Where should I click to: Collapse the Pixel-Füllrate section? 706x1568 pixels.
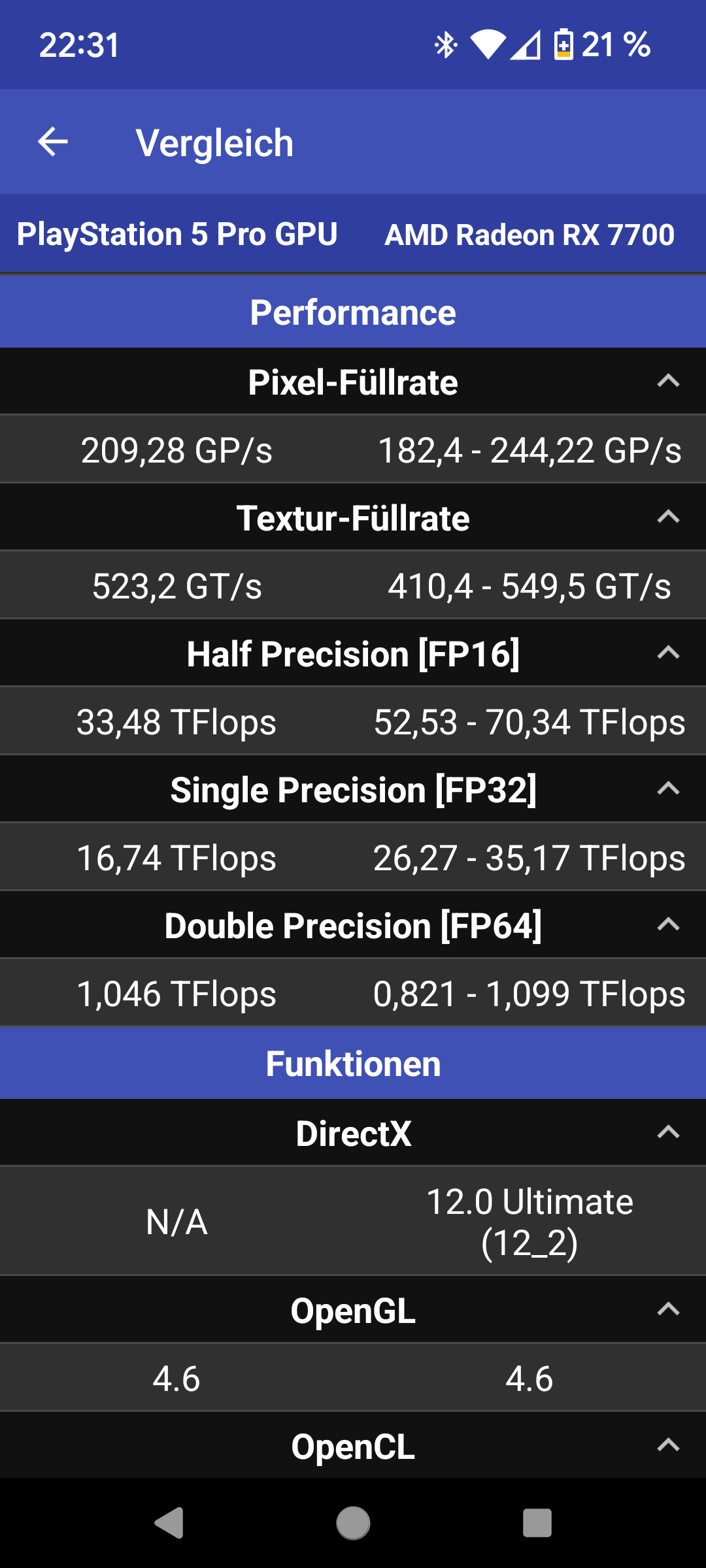[668, 382]
